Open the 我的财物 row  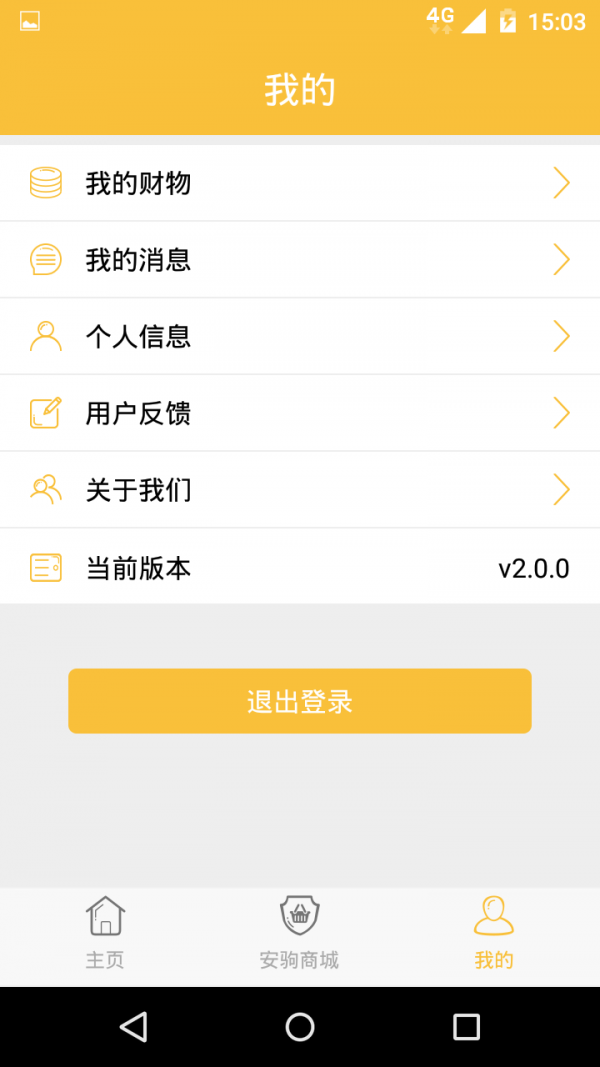pos(300,183)
